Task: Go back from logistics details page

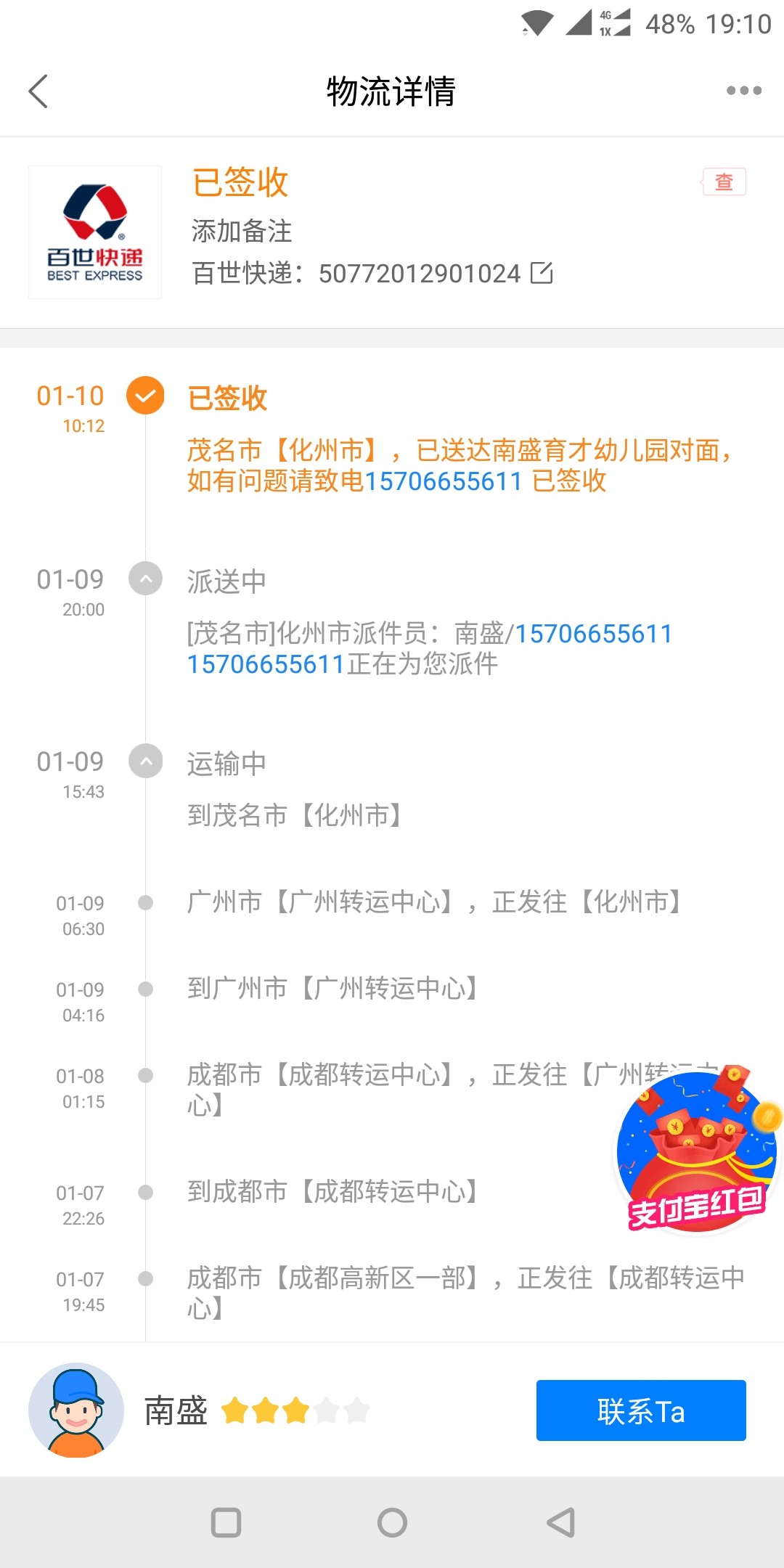Action: [38, 91]
